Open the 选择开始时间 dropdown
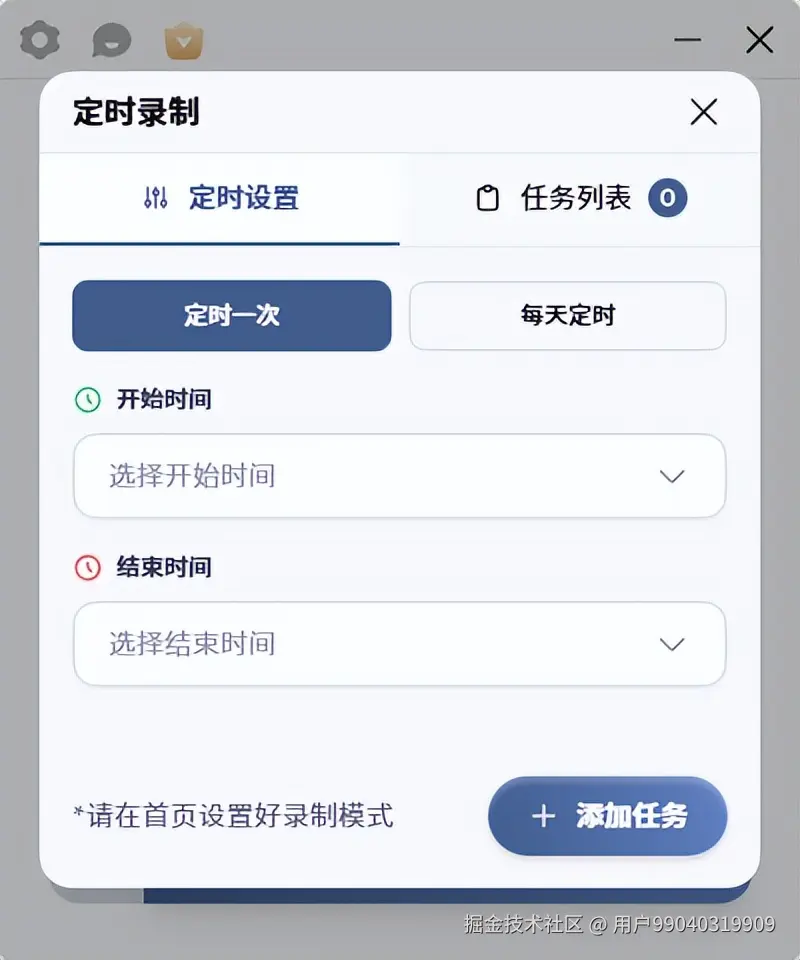This screenshot has height=960, width=800. [x=399, y=476]
